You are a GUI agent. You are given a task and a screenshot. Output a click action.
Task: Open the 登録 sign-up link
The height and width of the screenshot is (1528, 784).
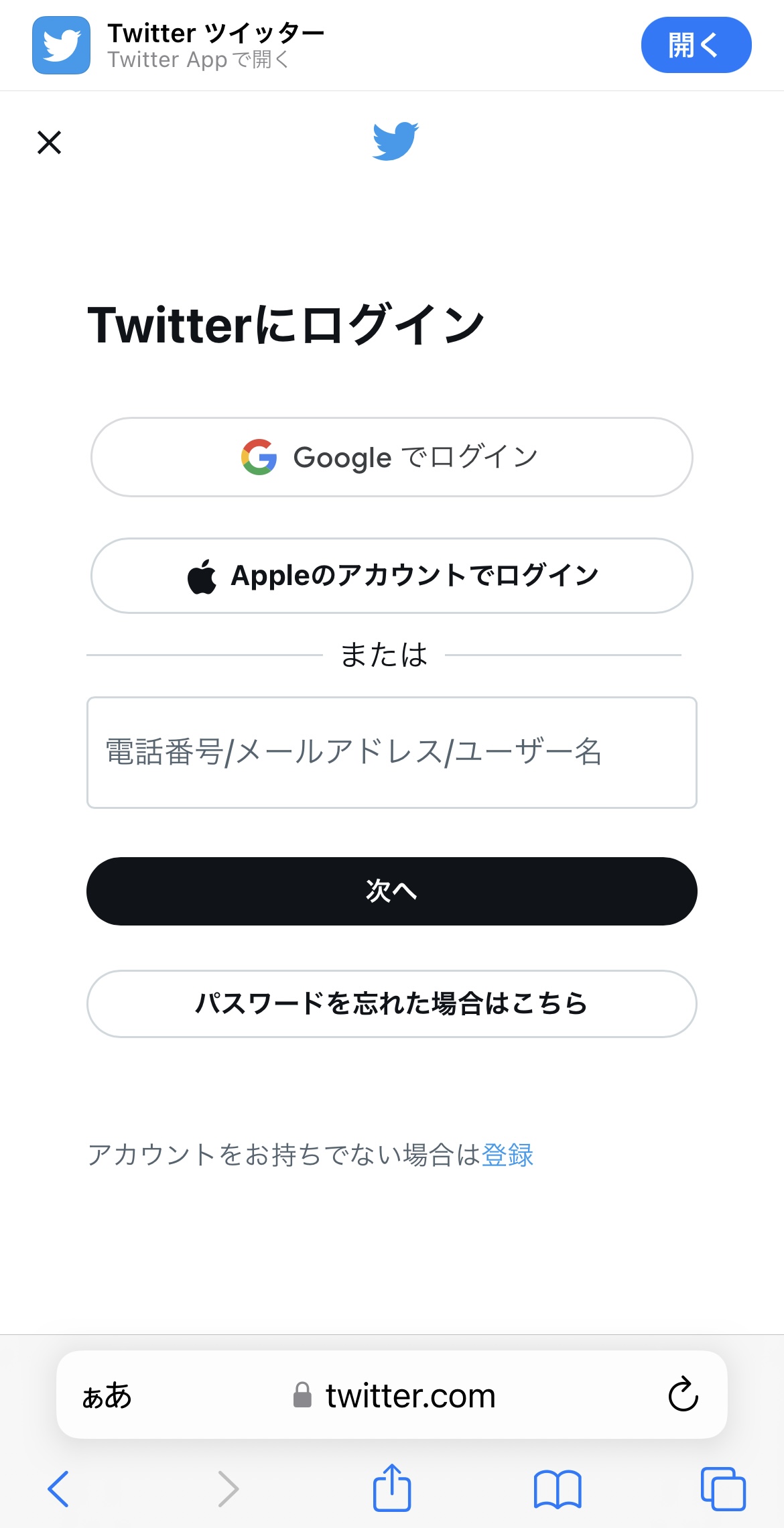[x=507, y=1155]
